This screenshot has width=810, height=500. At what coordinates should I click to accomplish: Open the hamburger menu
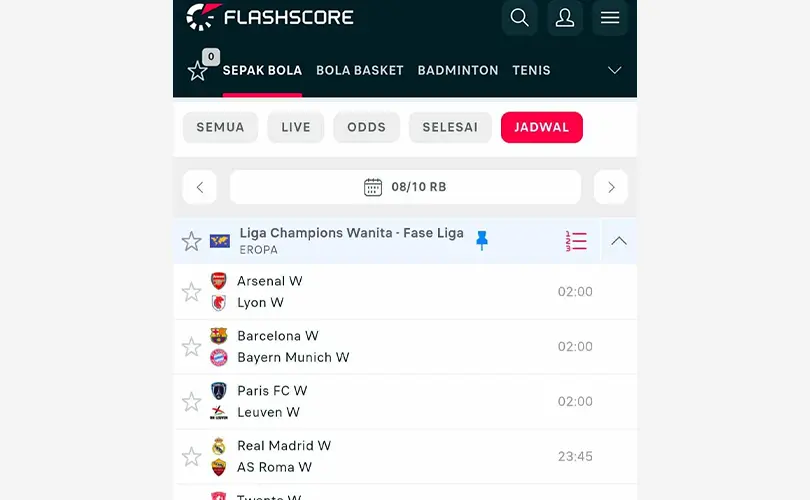tap(610, 18)
